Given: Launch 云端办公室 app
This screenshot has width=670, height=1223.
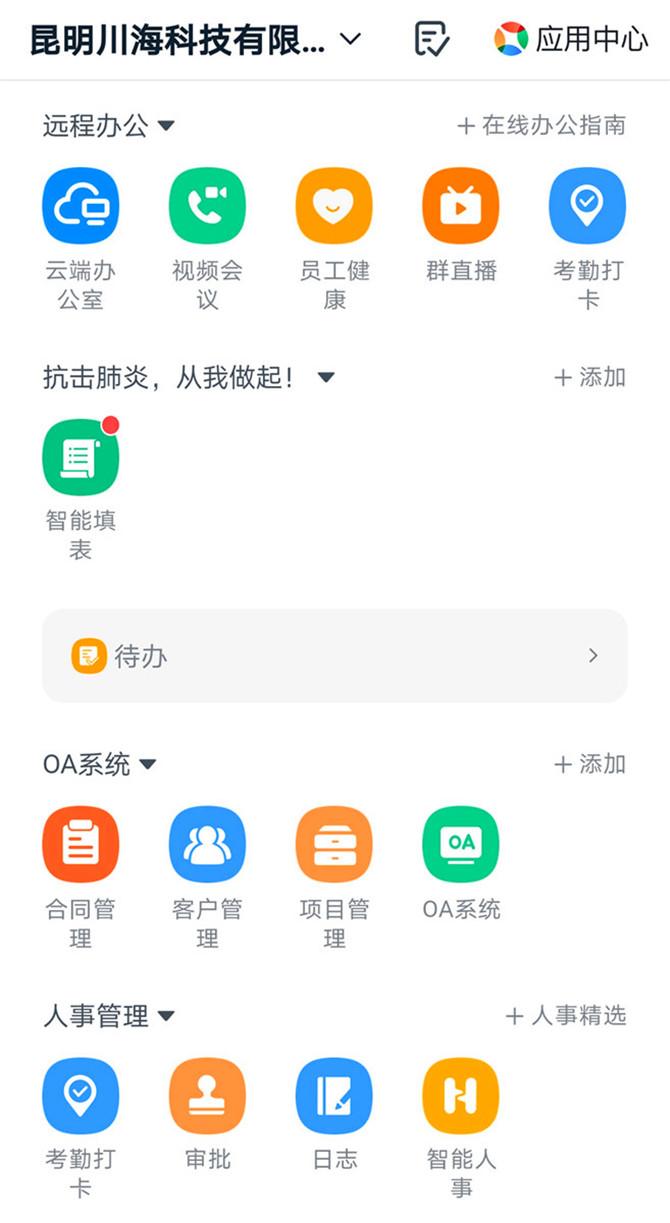Looking at the screenshot, I should (x=80, y=206).
